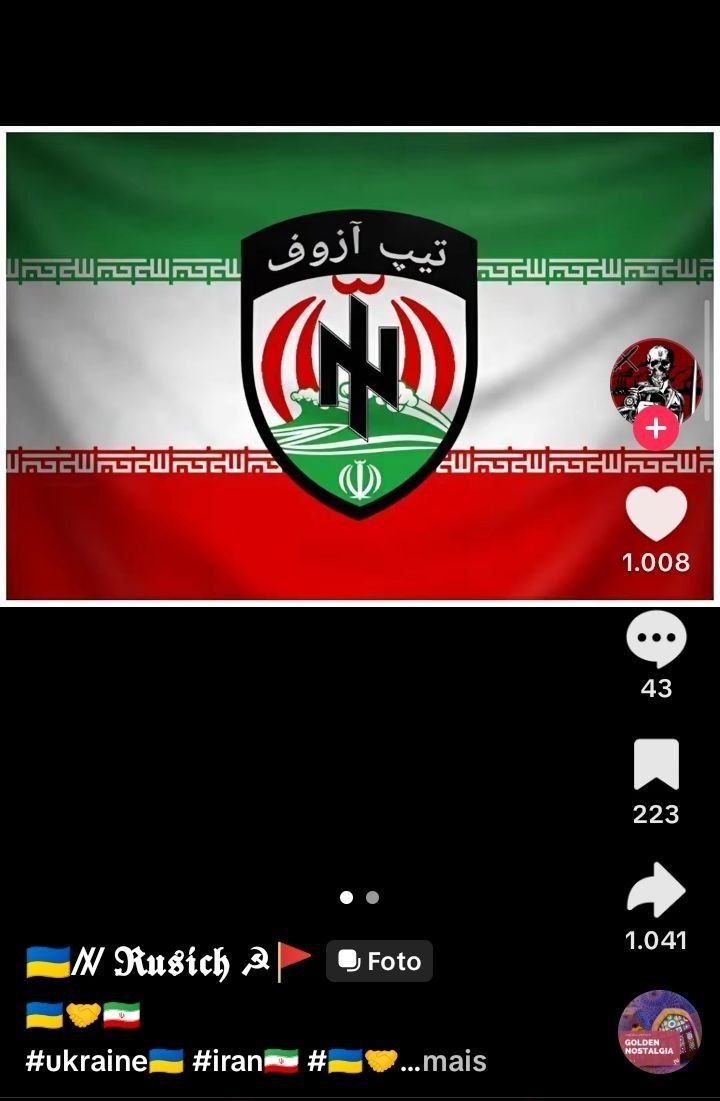Follow the creator via plus button

tap(656, 428)
